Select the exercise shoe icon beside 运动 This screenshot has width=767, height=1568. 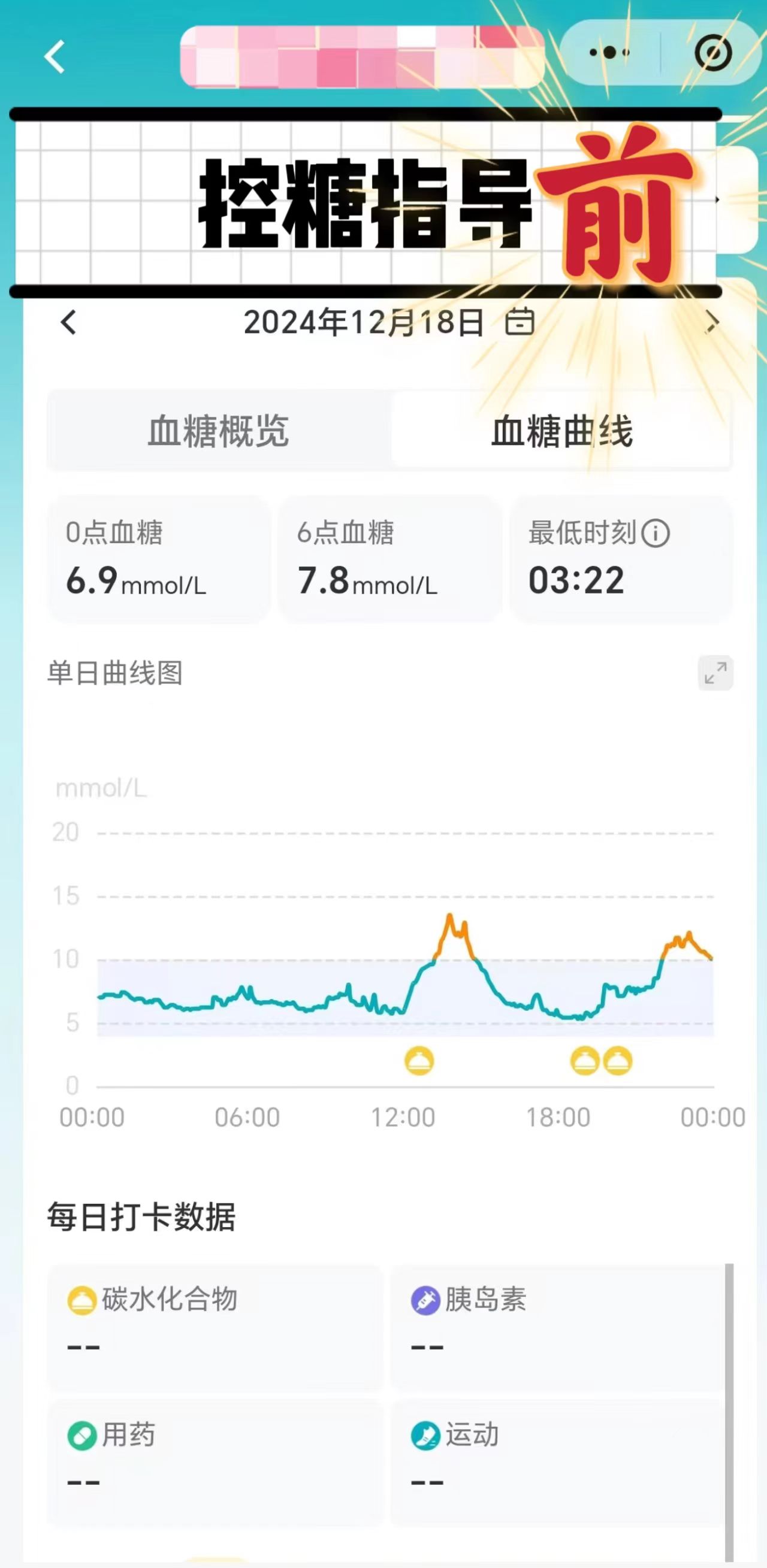pos(427,1435)
